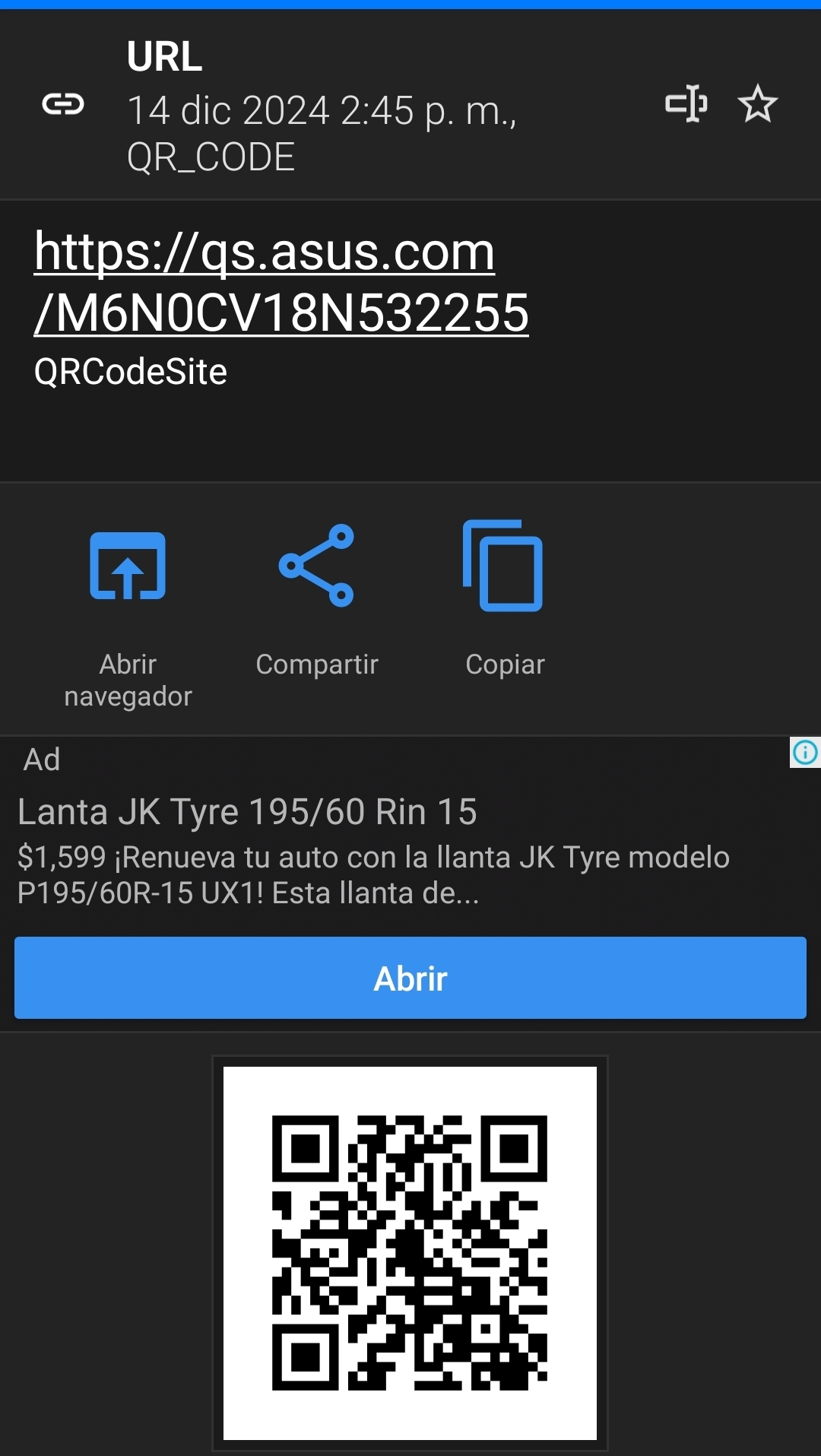The image size is (821, 1456).
Task: Open the ad info icon
Action: pos(805,753)
